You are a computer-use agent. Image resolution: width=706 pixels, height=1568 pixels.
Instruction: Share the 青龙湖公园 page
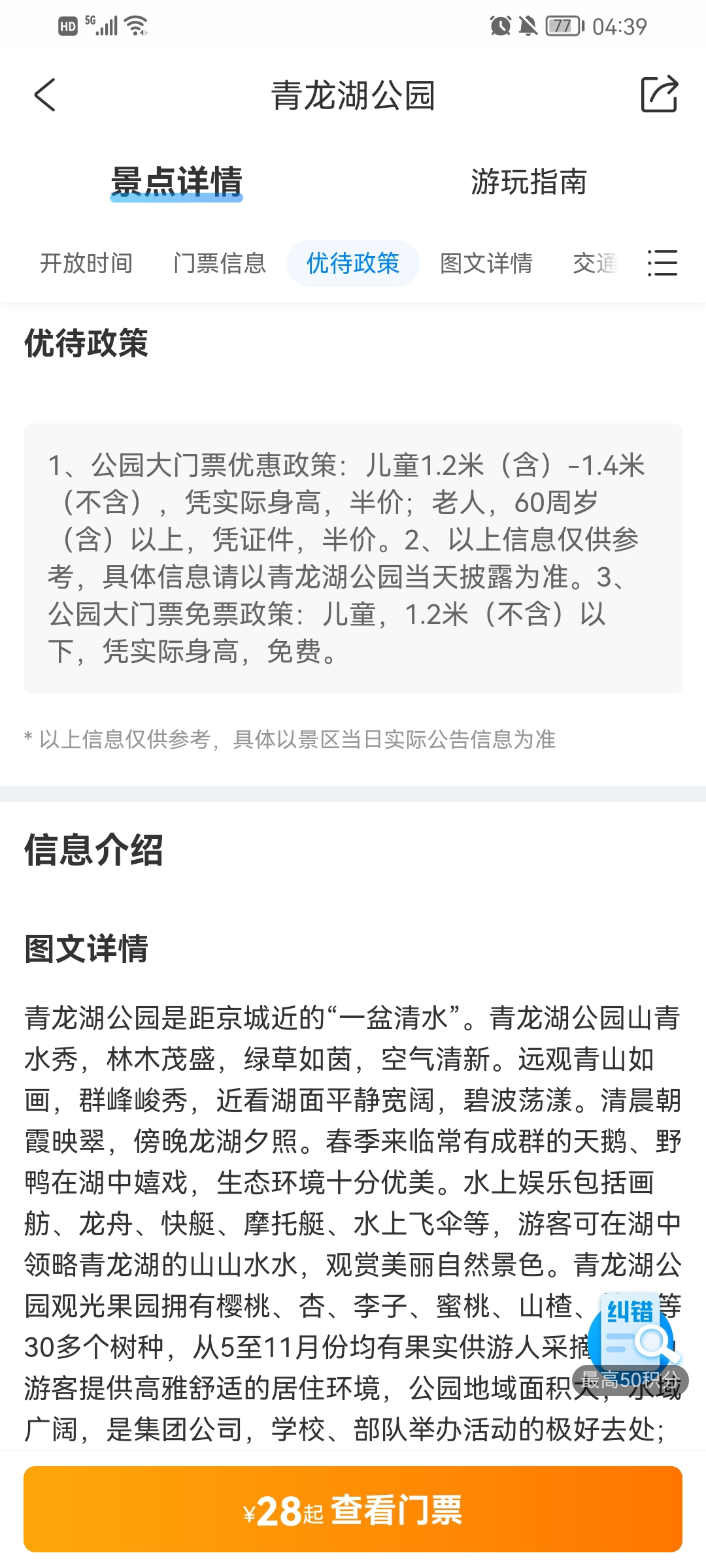click(x=659, y=95)
